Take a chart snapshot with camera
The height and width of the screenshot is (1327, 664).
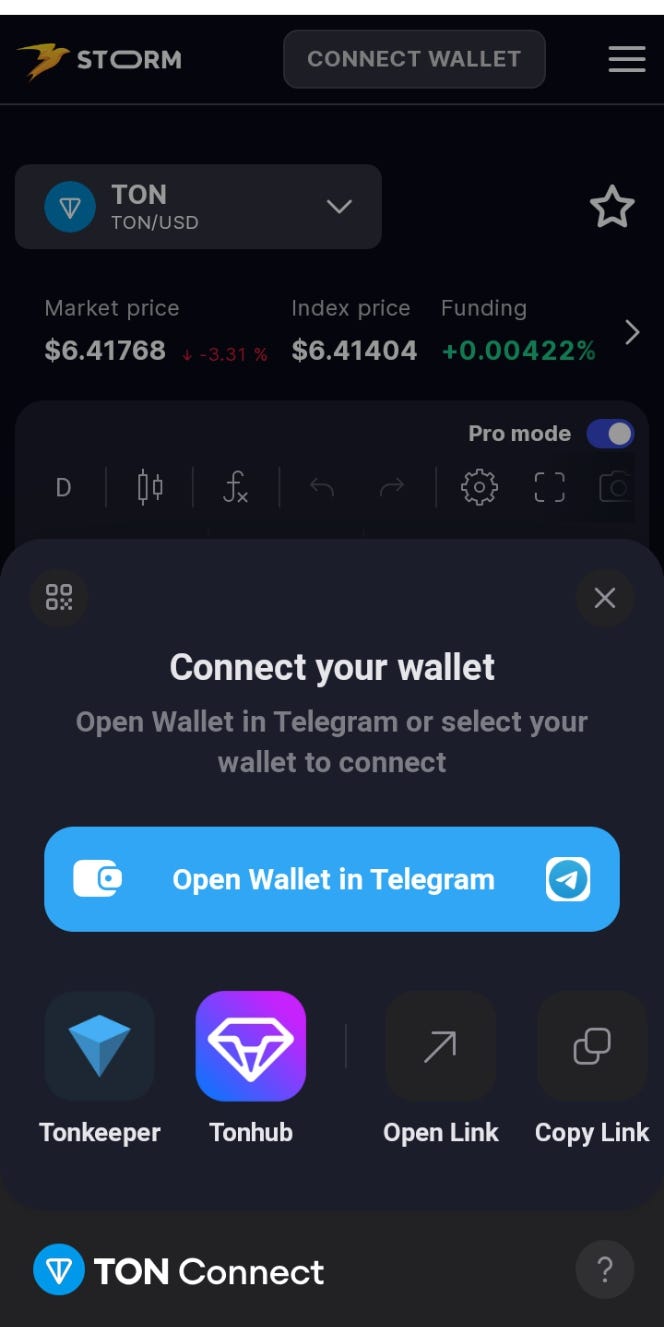coord(615,487)
